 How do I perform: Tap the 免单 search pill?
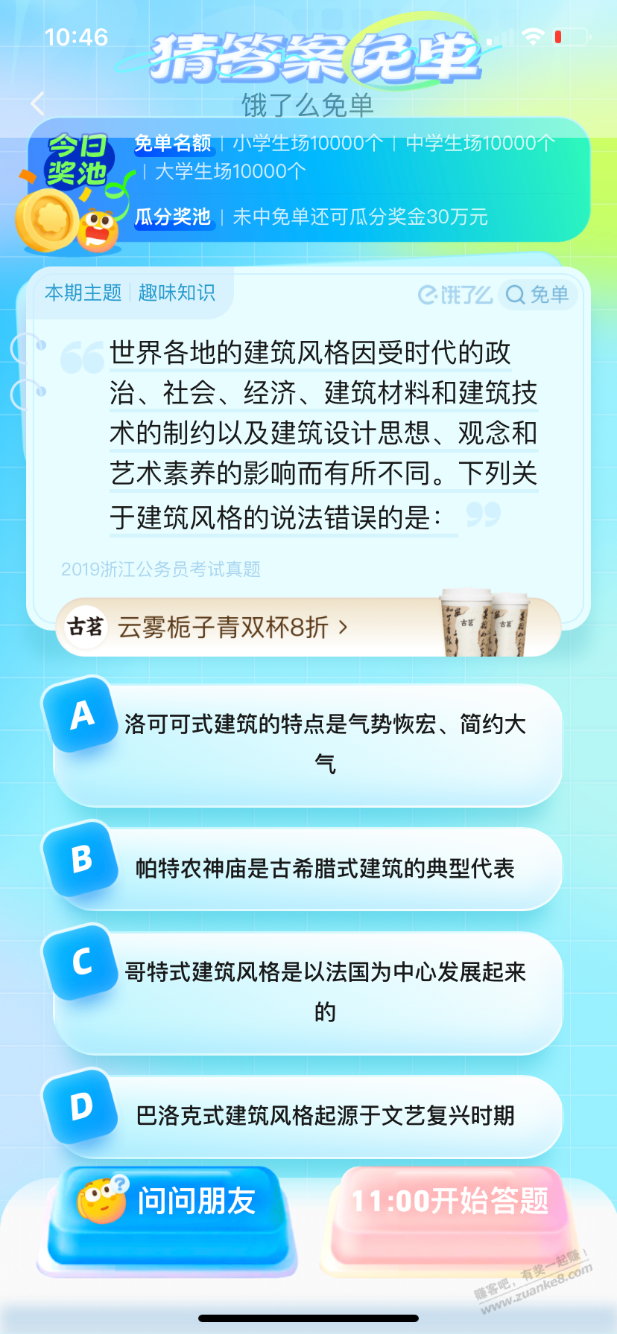[537, 294]
